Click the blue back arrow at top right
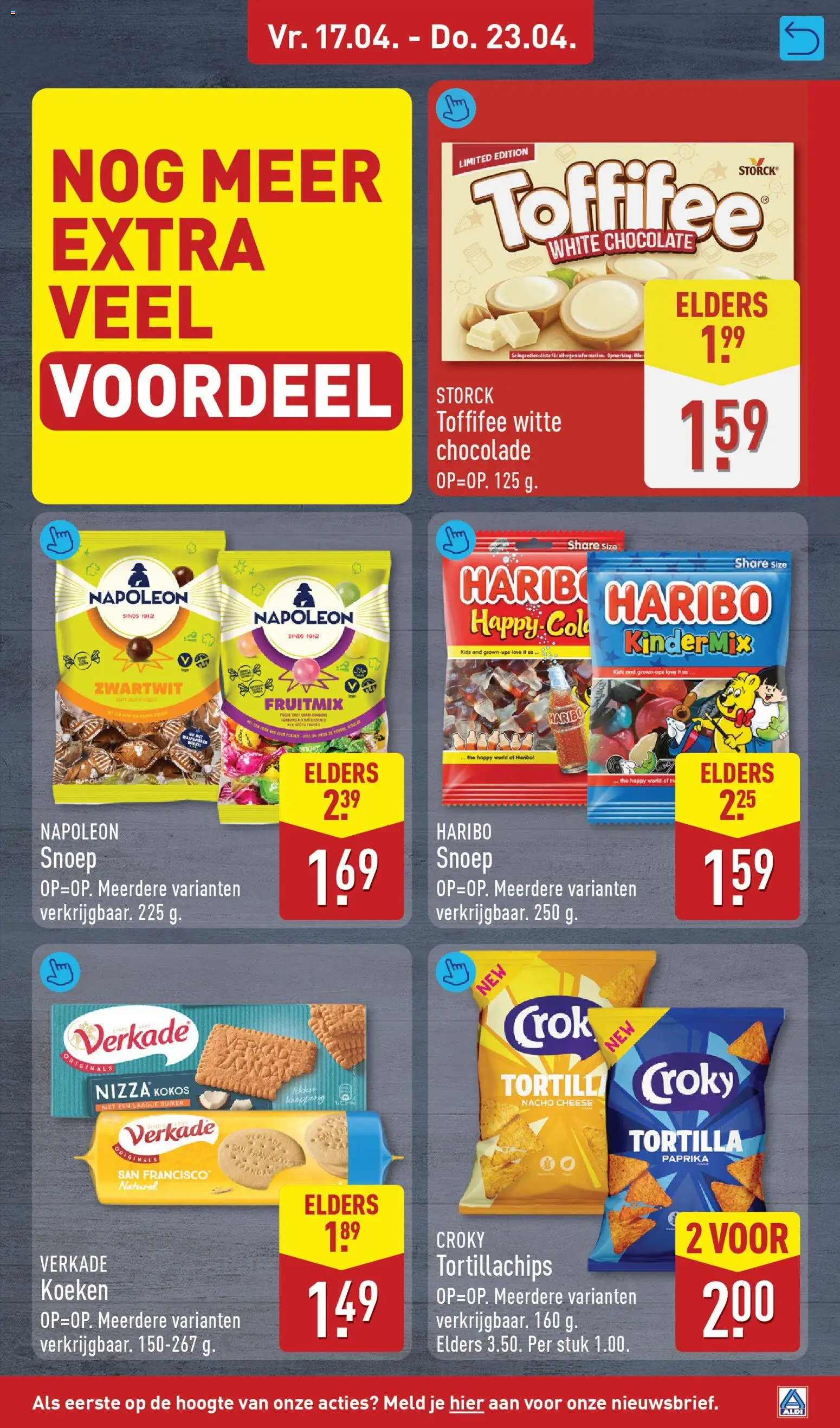The image size is (840, 1428). click(803, 38)
